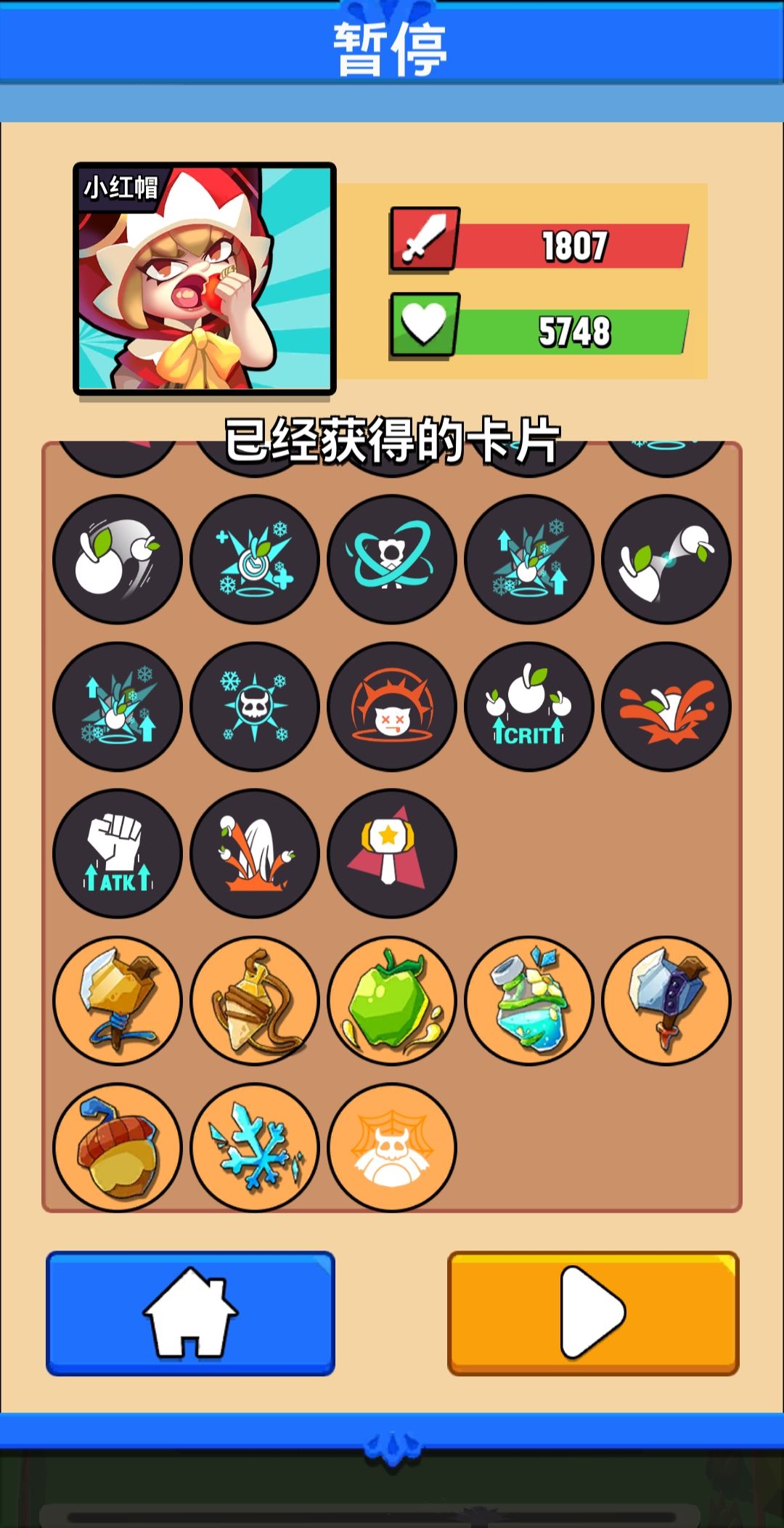Screen dimensions: 784x1528
Task: Select the blue axe item card
Action: click(x=667, y=1002)
